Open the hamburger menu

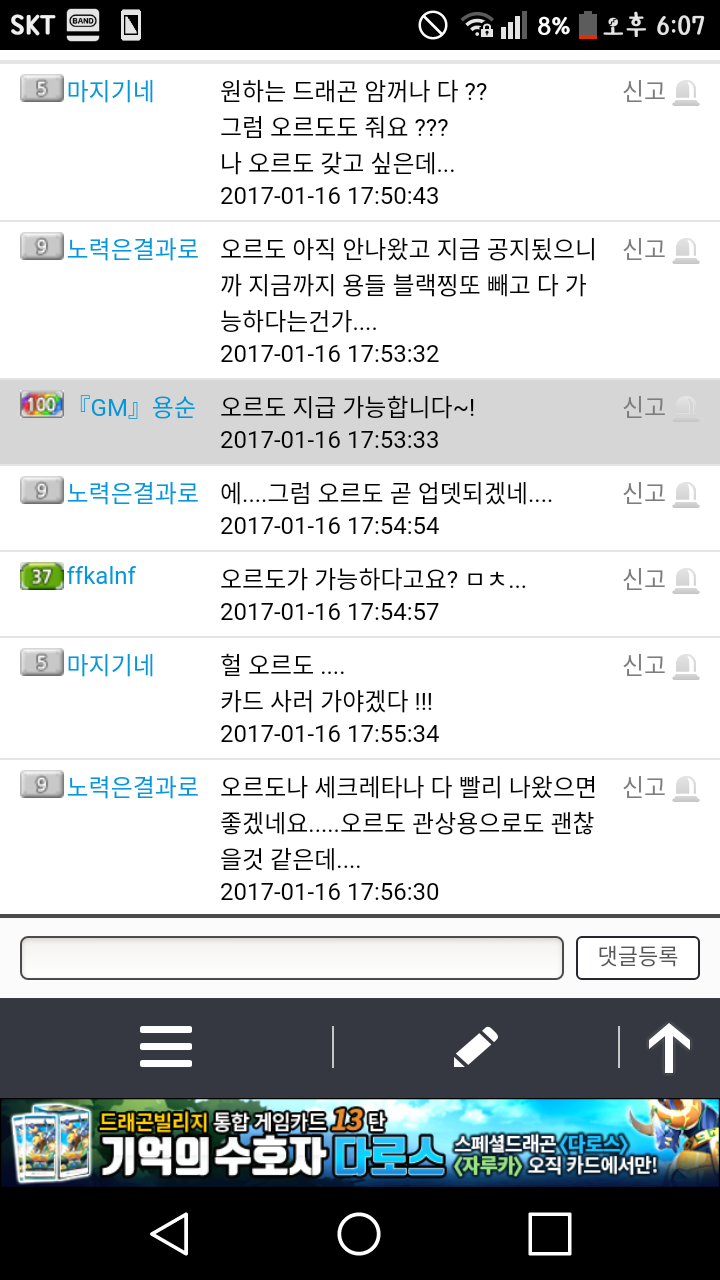pos(166,1047)
